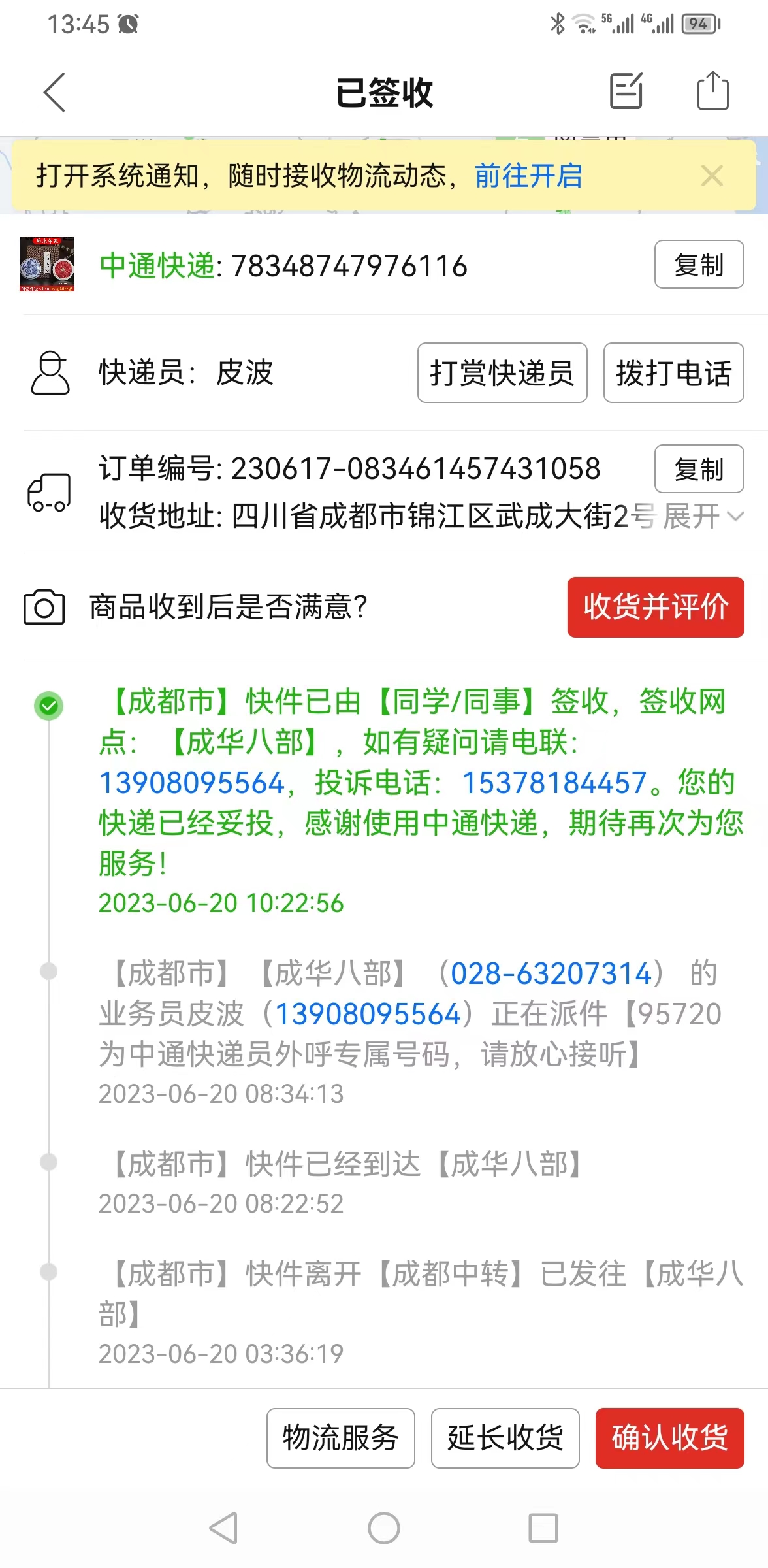Copy the order number 订单编号
This screenshot has height=1568, width=768.
point(699,469)
